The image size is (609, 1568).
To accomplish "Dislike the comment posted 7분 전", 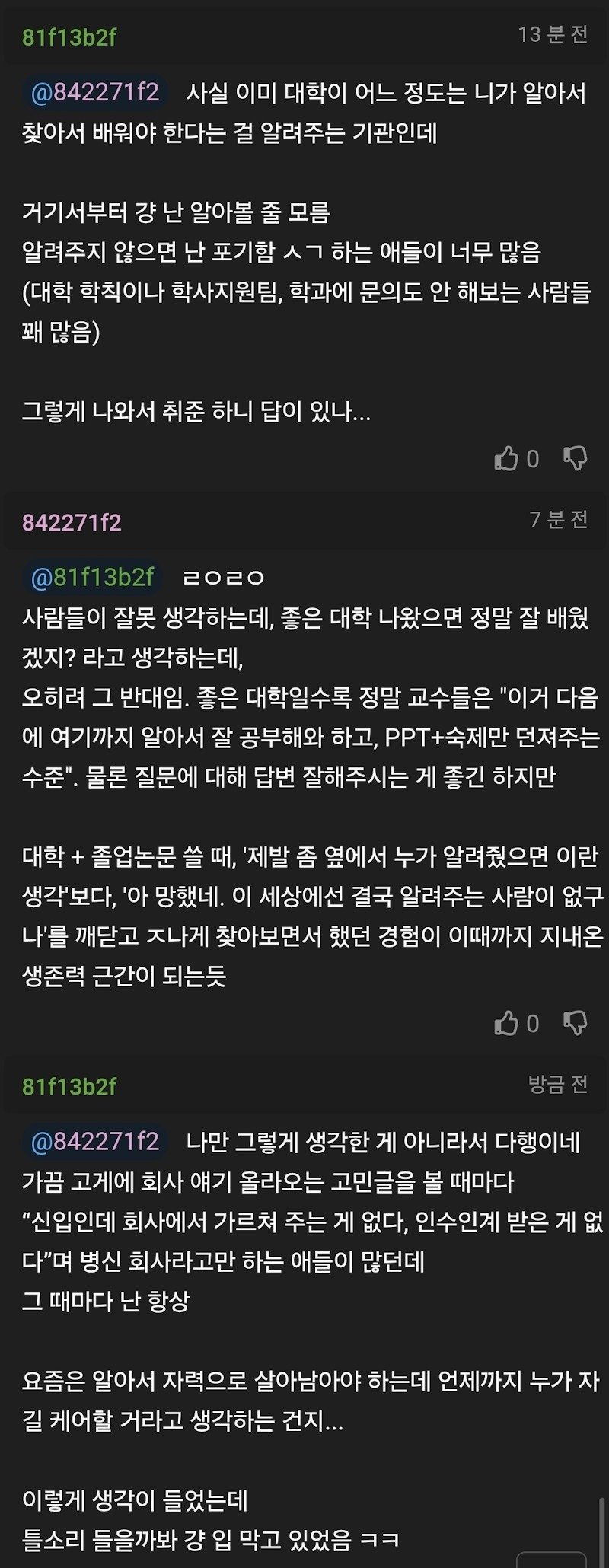I will tap(575, 1023).
